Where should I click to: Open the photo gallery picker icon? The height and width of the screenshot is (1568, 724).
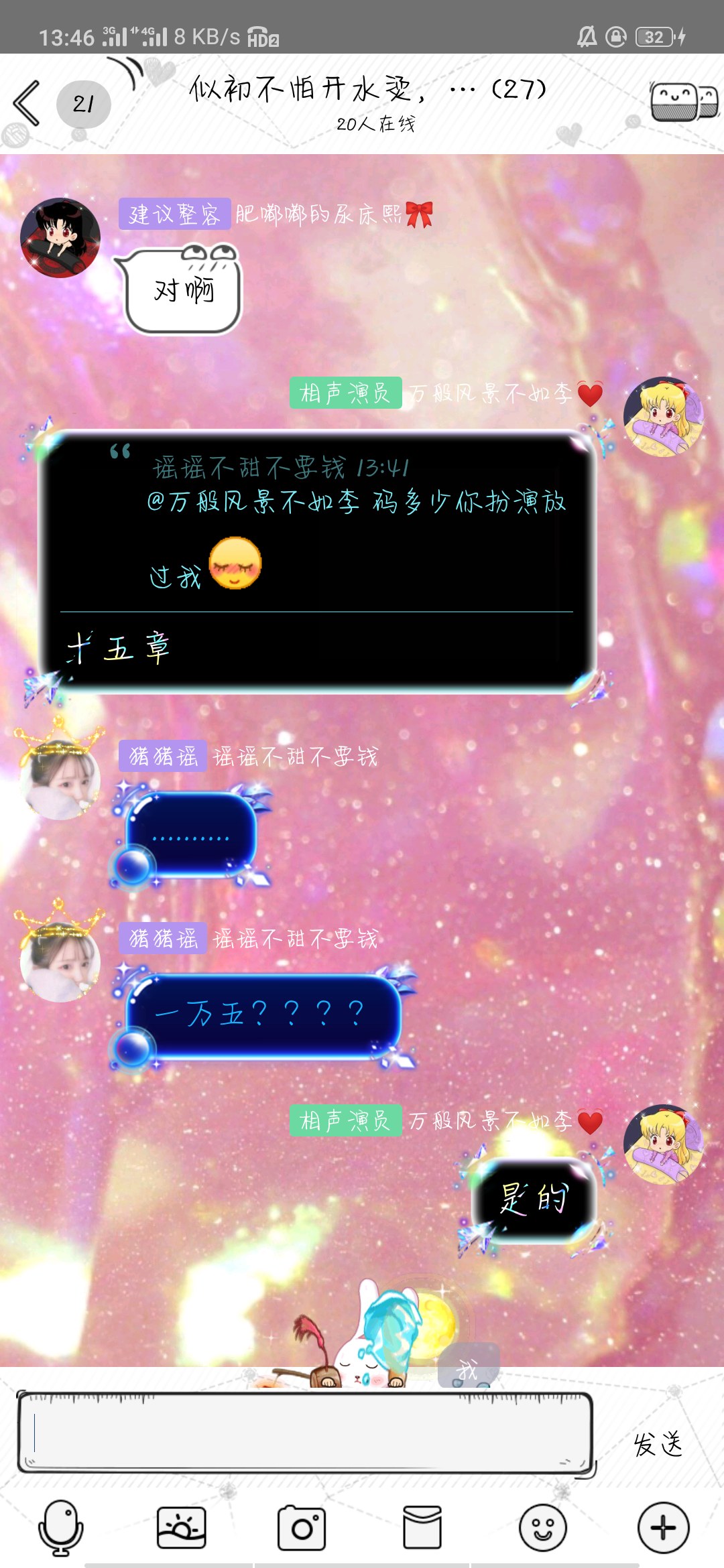tap(181, 1528)
